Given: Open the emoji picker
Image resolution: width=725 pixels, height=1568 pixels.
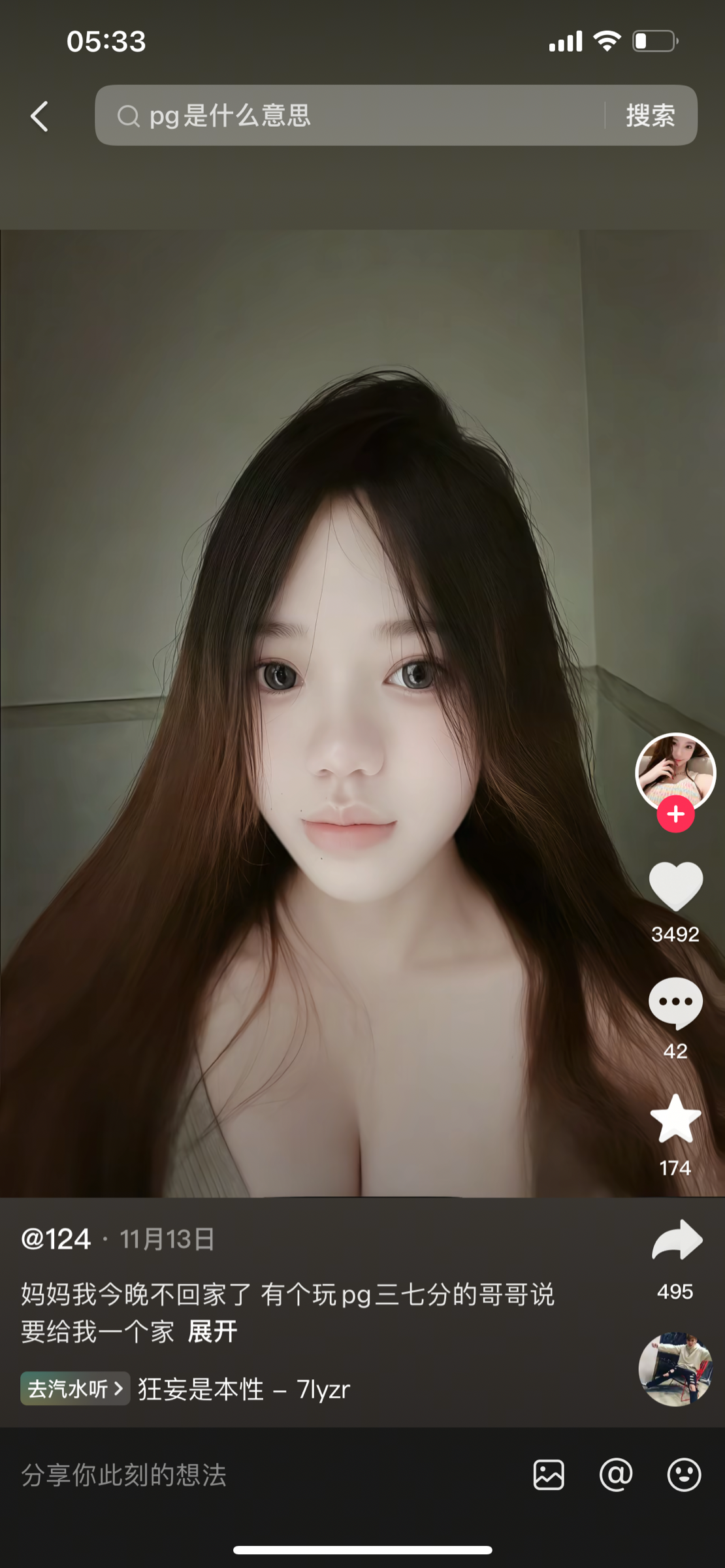Looking at the screenshot, I should [684, 1475].
